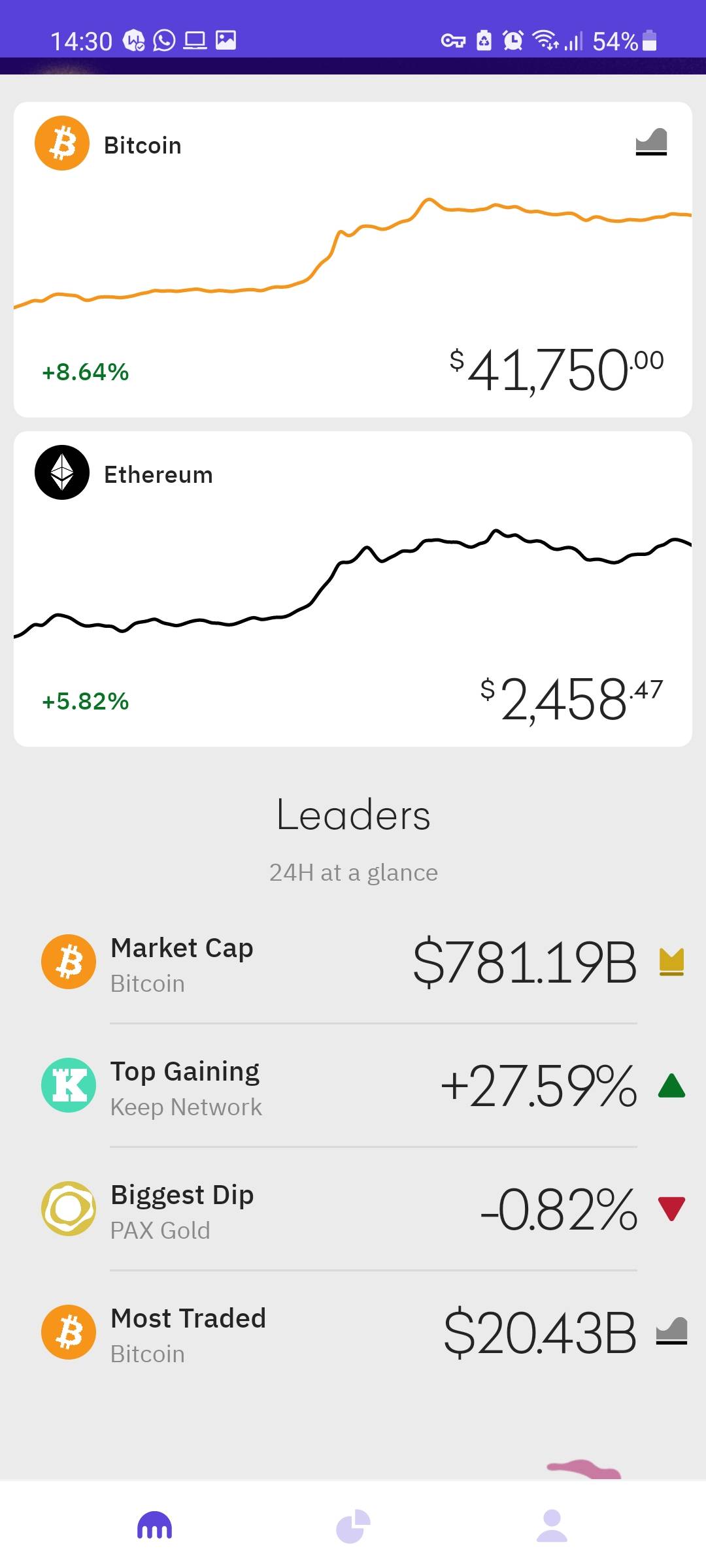Open the Ethereum price card
This screenshot has height=1568, width=706.
click(353, 589)
